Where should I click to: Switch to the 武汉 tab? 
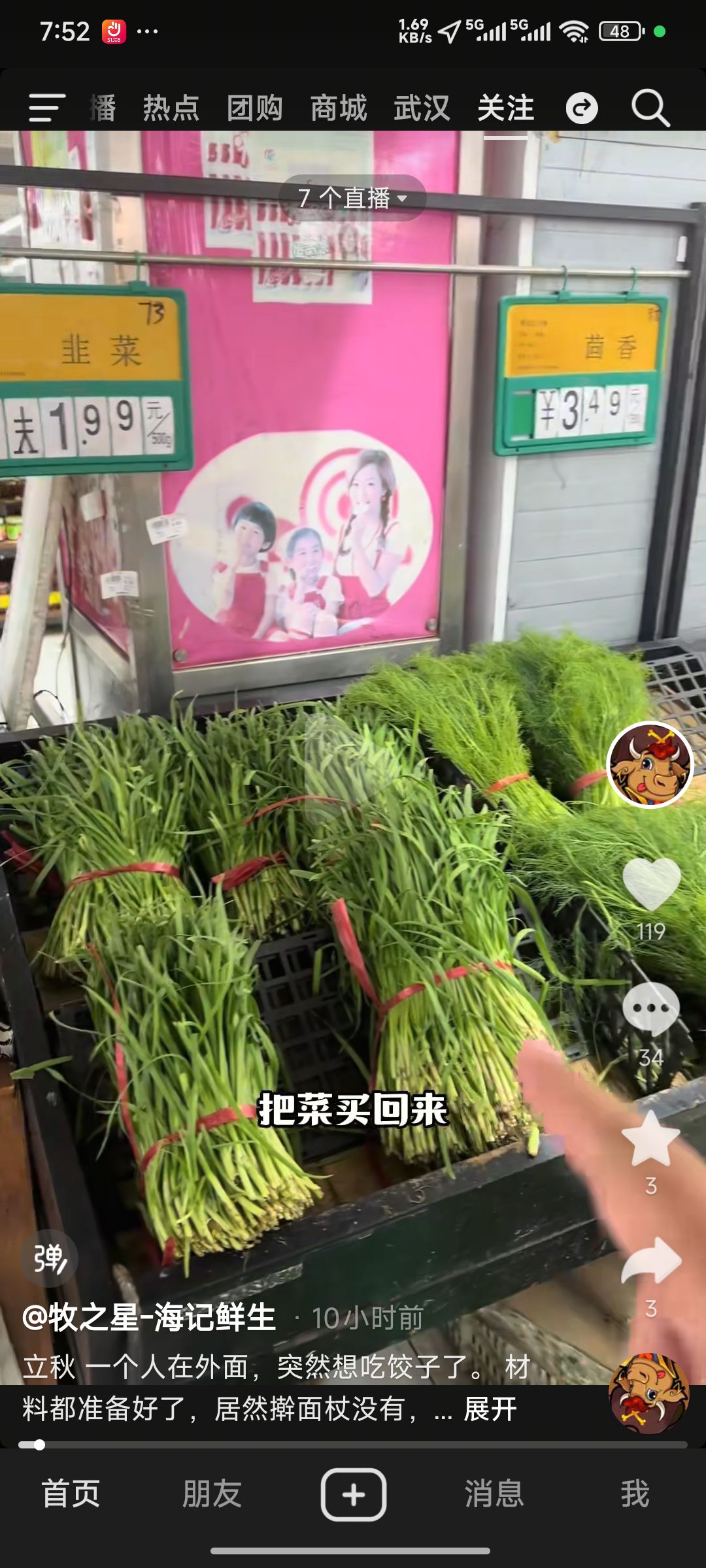[422, 108]
